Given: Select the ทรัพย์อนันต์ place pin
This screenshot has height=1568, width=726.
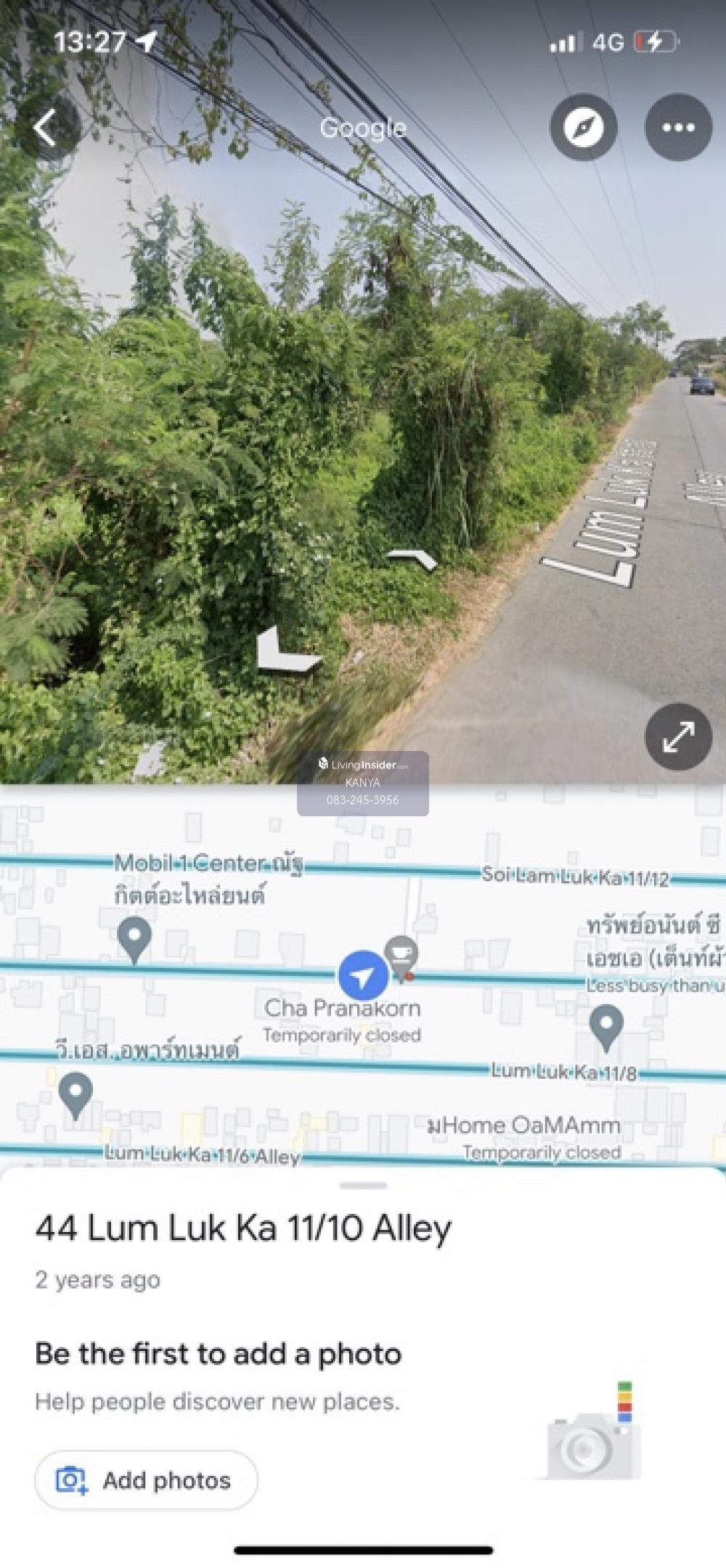Looking at the screenshot, I should [x=605, y=1027].
